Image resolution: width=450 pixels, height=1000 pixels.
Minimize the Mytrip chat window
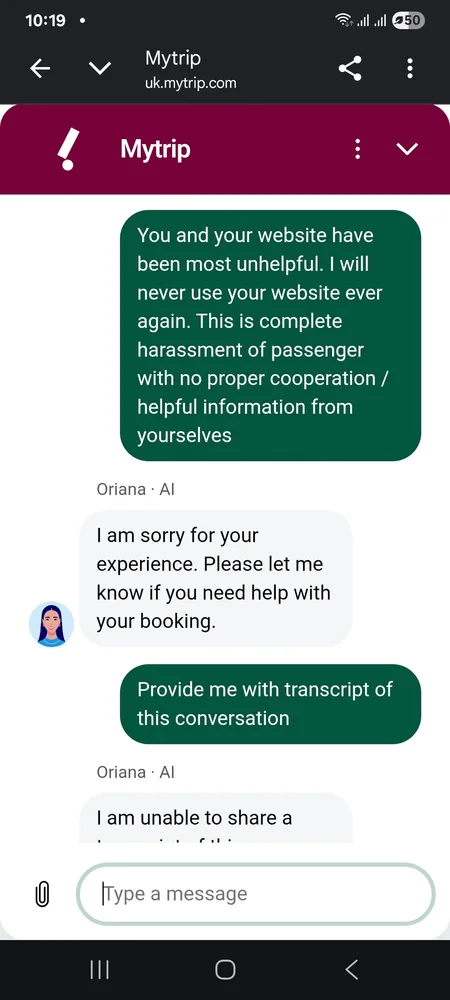[x=407, y=149]
